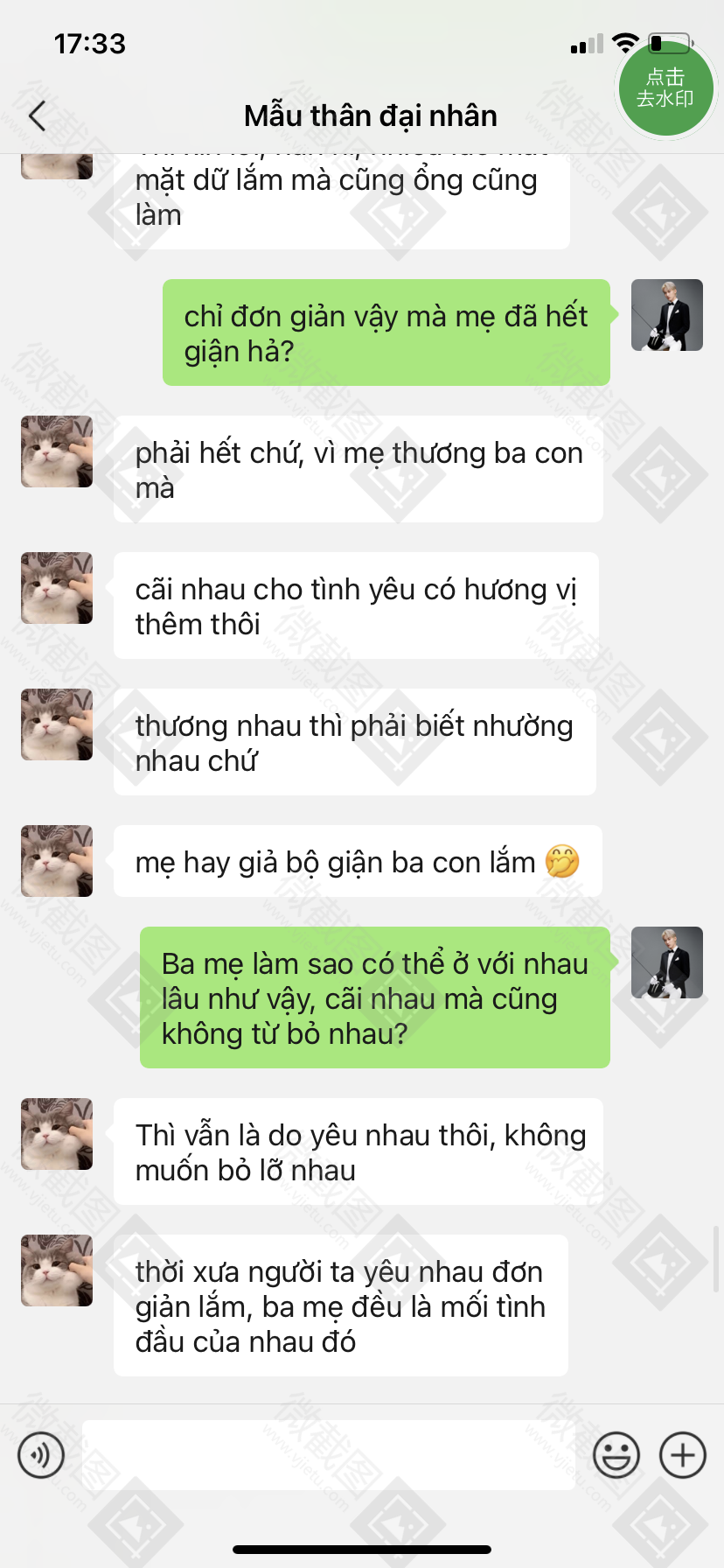Open the plus attachments menu

683,1455
